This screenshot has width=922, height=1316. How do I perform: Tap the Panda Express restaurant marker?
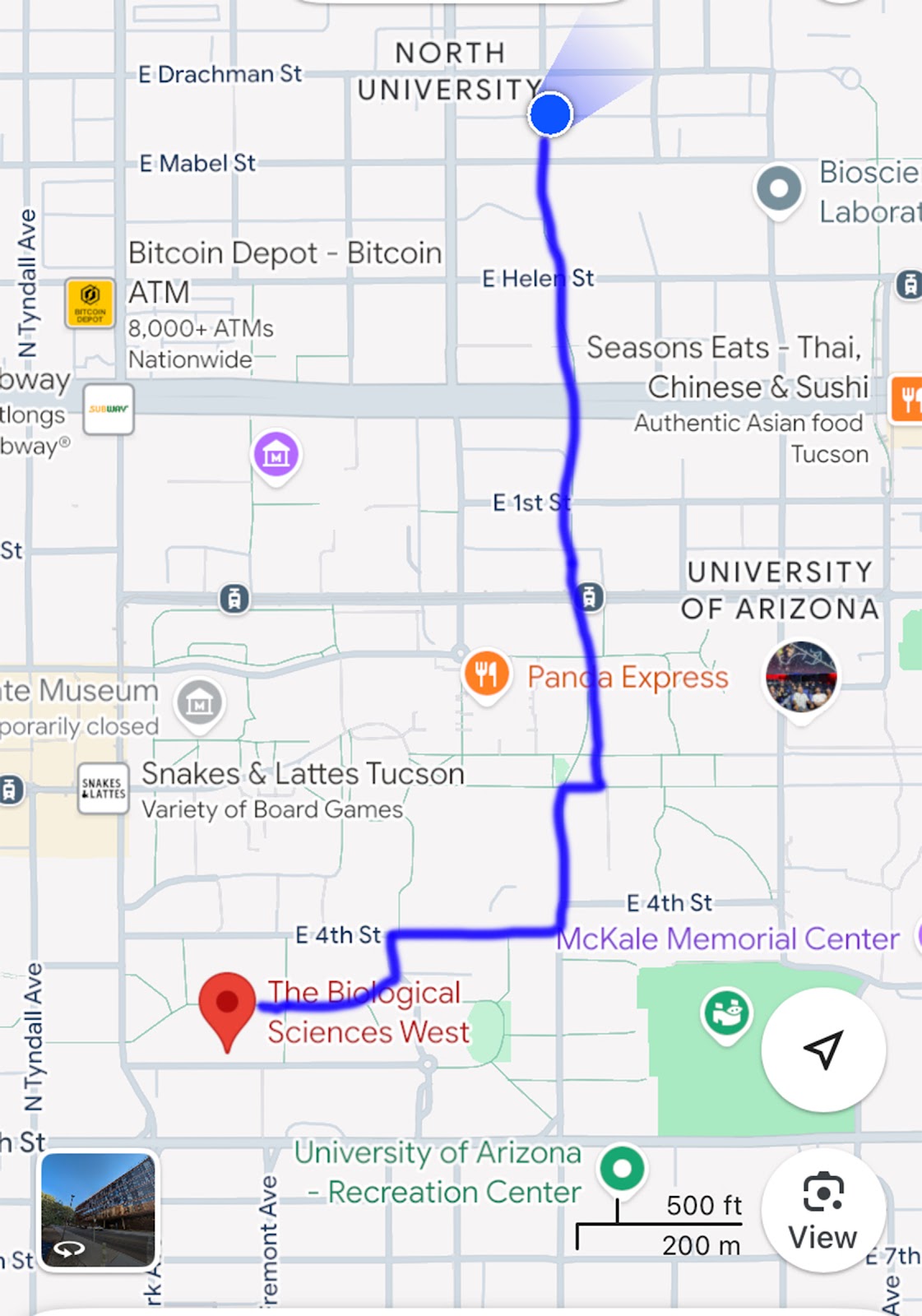486,673
